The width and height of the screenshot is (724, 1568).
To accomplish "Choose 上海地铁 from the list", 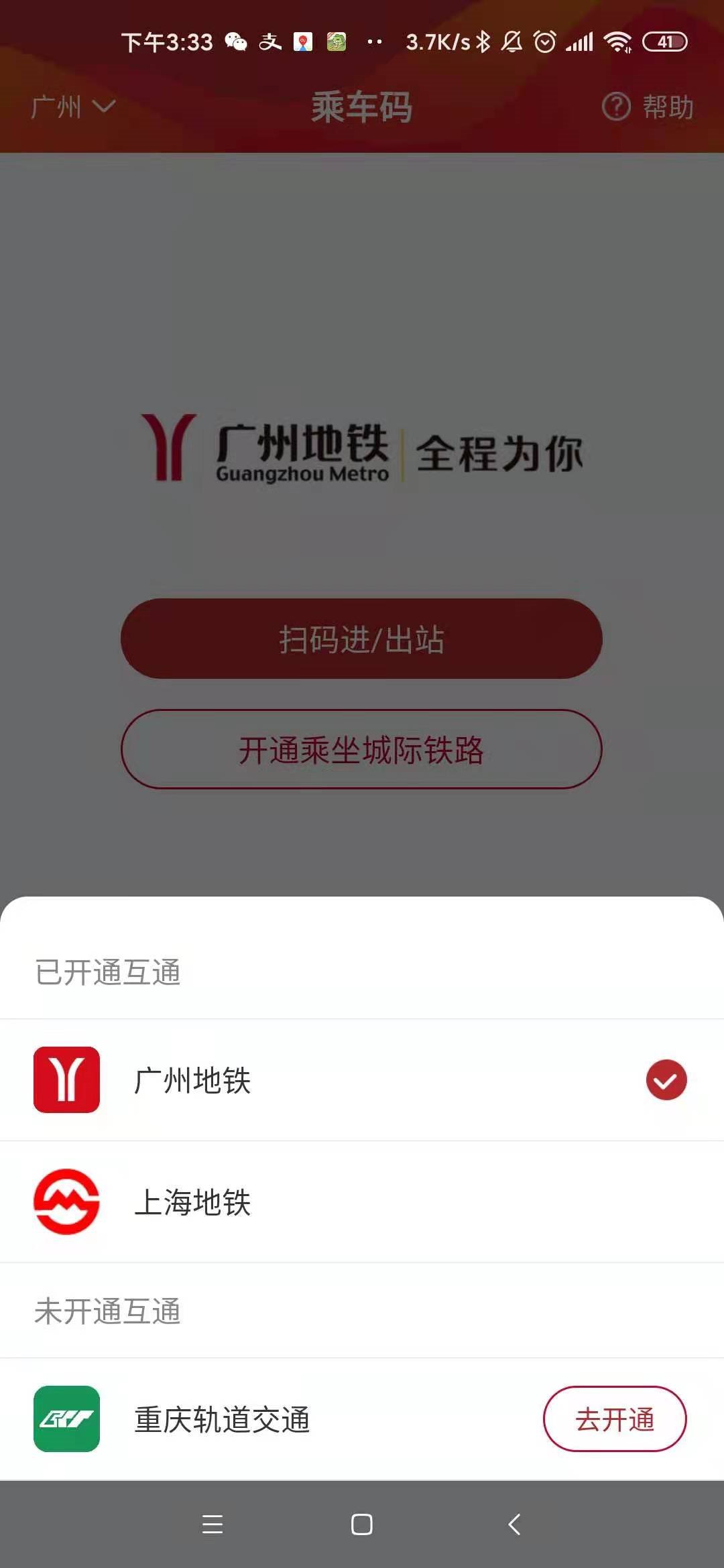I will click(362, 1201).
